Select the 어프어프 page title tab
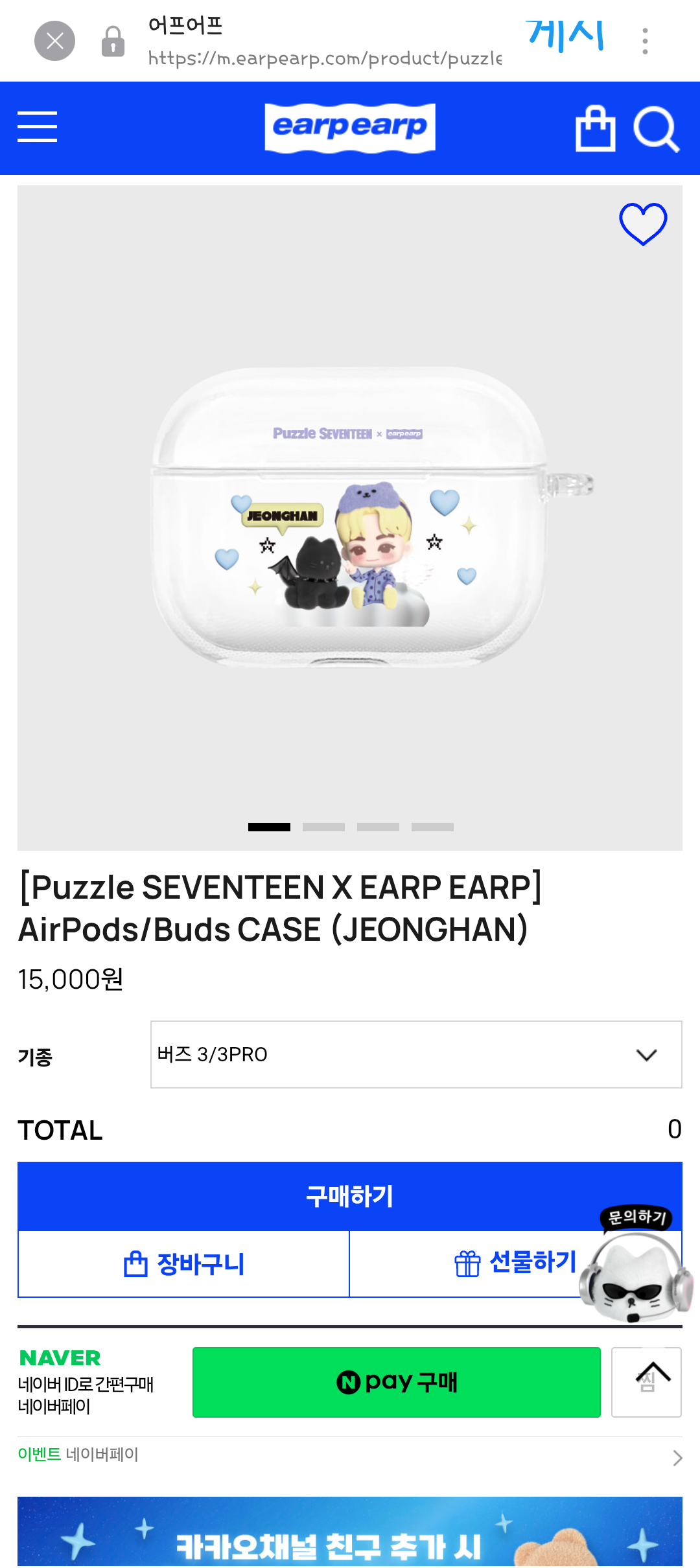This screenshot has height=1568, width=700. point(183,29)
